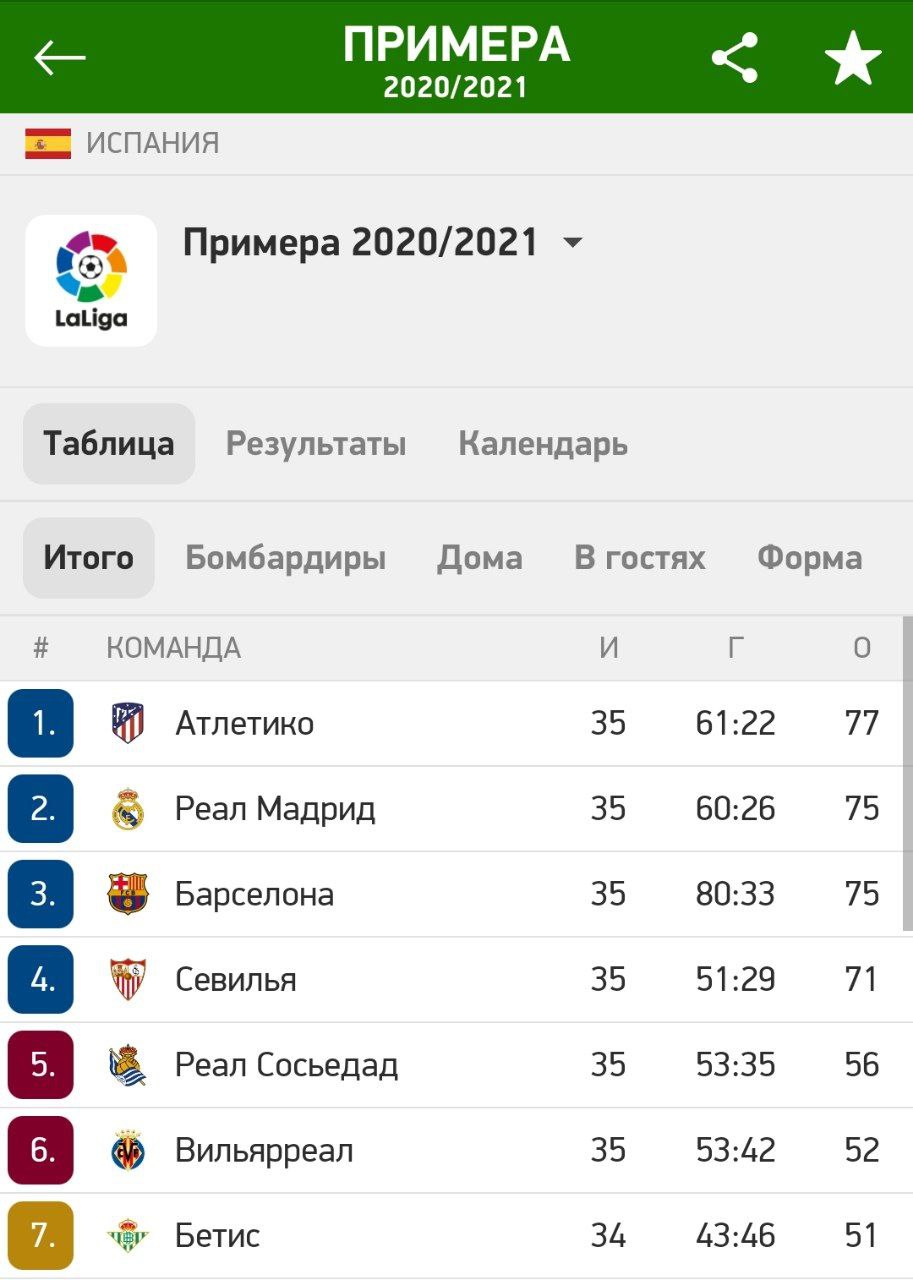Expand the Примера 2020/2021 season dropdown
913x1280 pixels.
click(573, 243)
